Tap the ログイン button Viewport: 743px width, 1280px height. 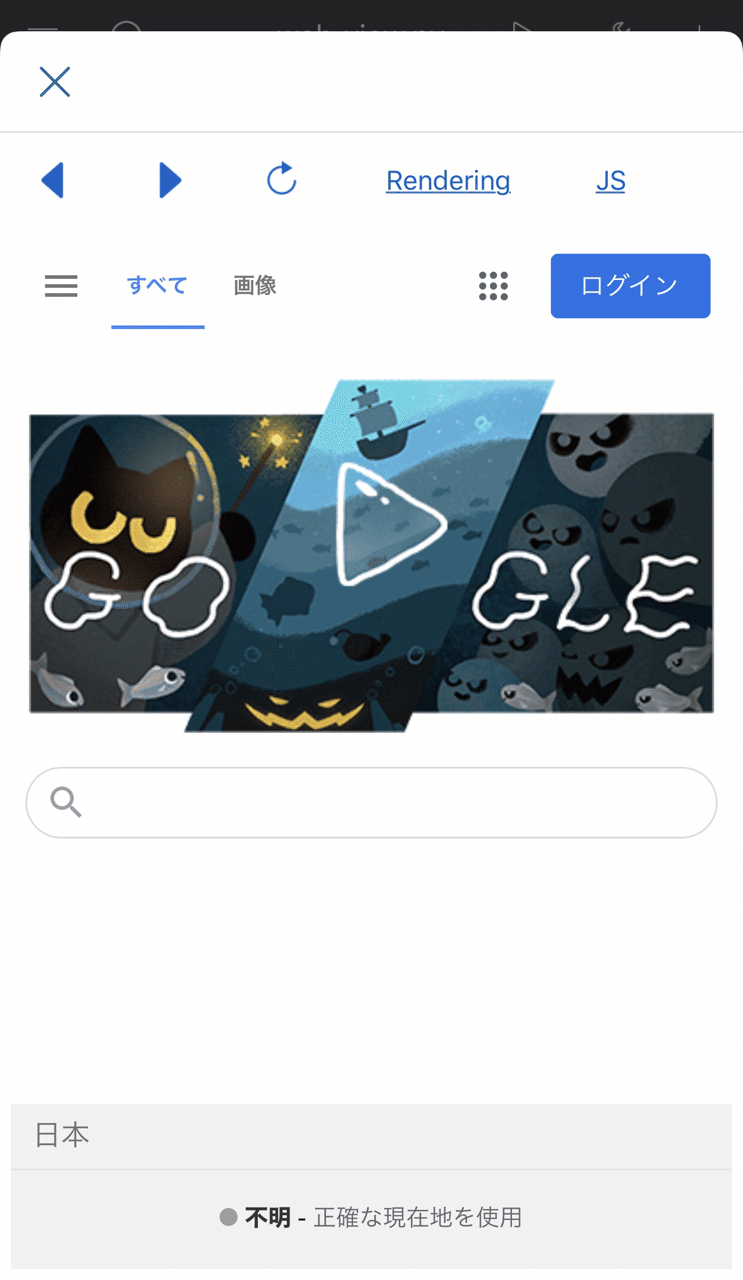click(630, 286)
